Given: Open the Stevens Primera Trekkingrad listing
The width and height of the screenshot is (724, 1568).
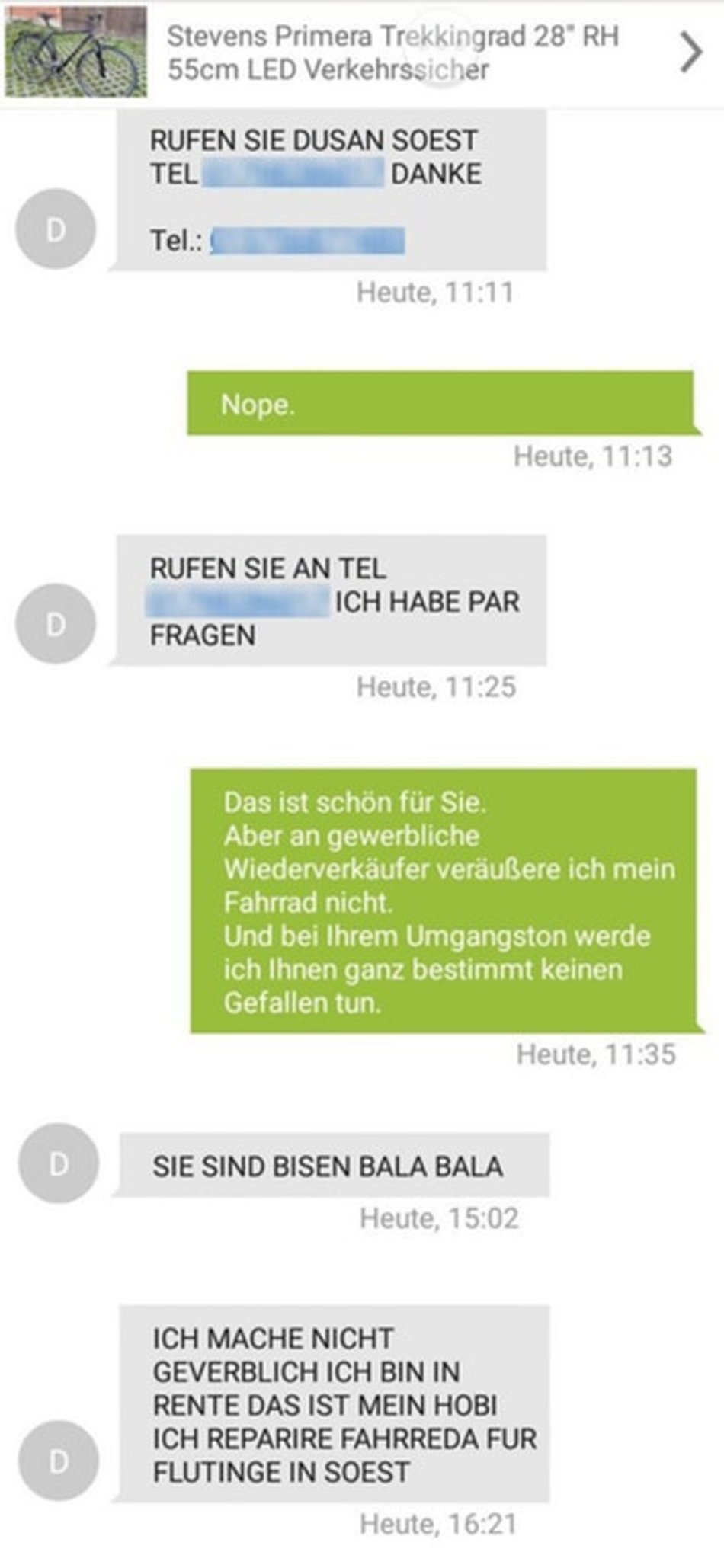Looking at the screenshot, I should pyautogui.click(x=392, y=52).
